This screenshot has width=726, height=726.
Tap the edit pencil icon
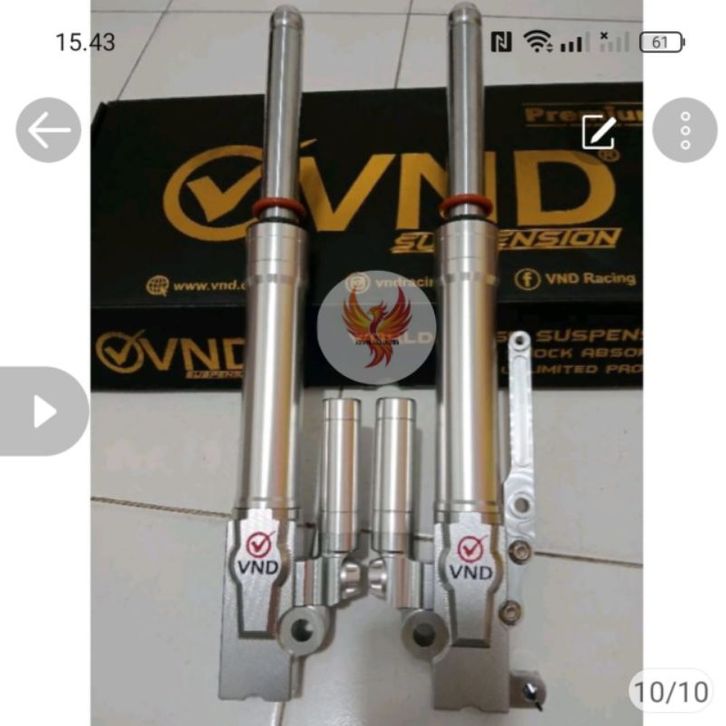600,131
